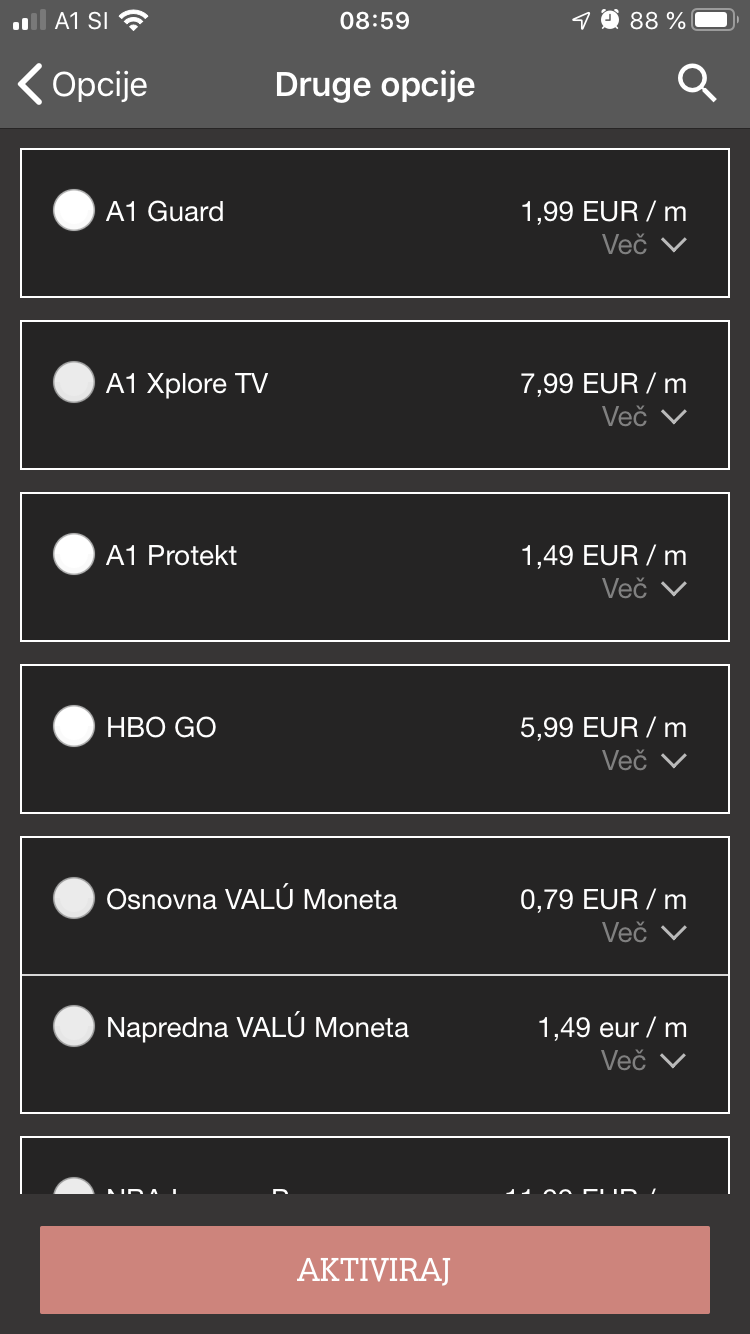This screenshot has height=1334, width=750.
Task: Select the A1 Guard radio button
Action: [73, 210]
